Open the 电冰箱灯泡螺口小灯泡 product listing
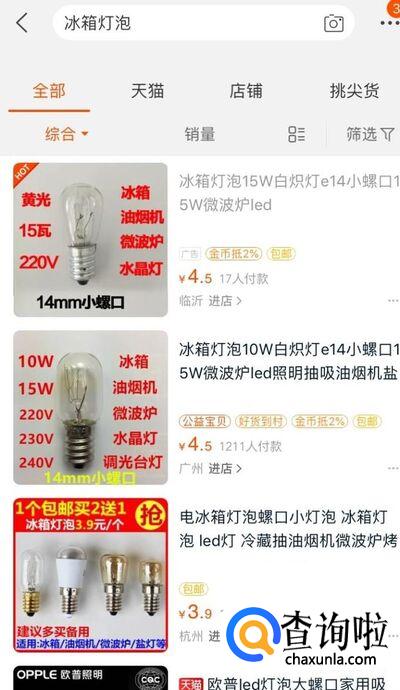 (288, 529)
